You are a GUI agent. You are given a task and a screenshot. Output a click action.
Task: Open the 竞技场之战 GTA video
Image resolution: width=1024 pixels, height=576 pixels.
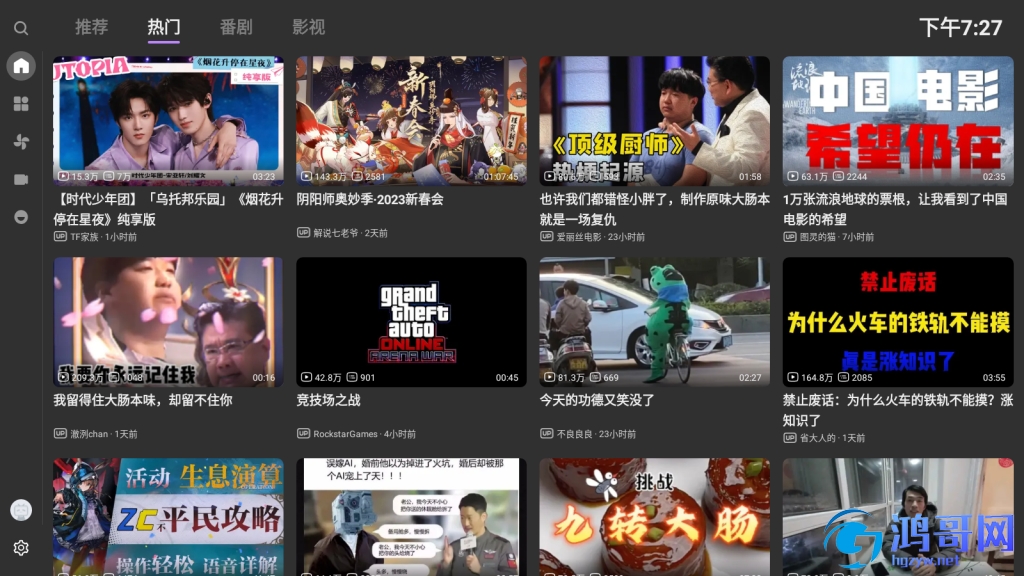click(x=411, y=322)
